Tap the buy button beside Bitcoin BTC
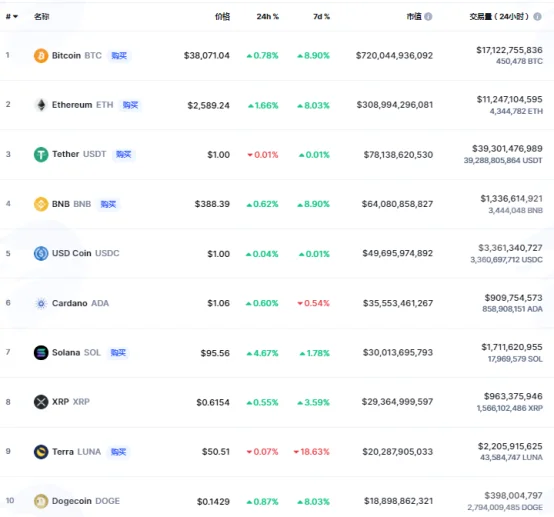554x517 pixels. coord(119,56)
